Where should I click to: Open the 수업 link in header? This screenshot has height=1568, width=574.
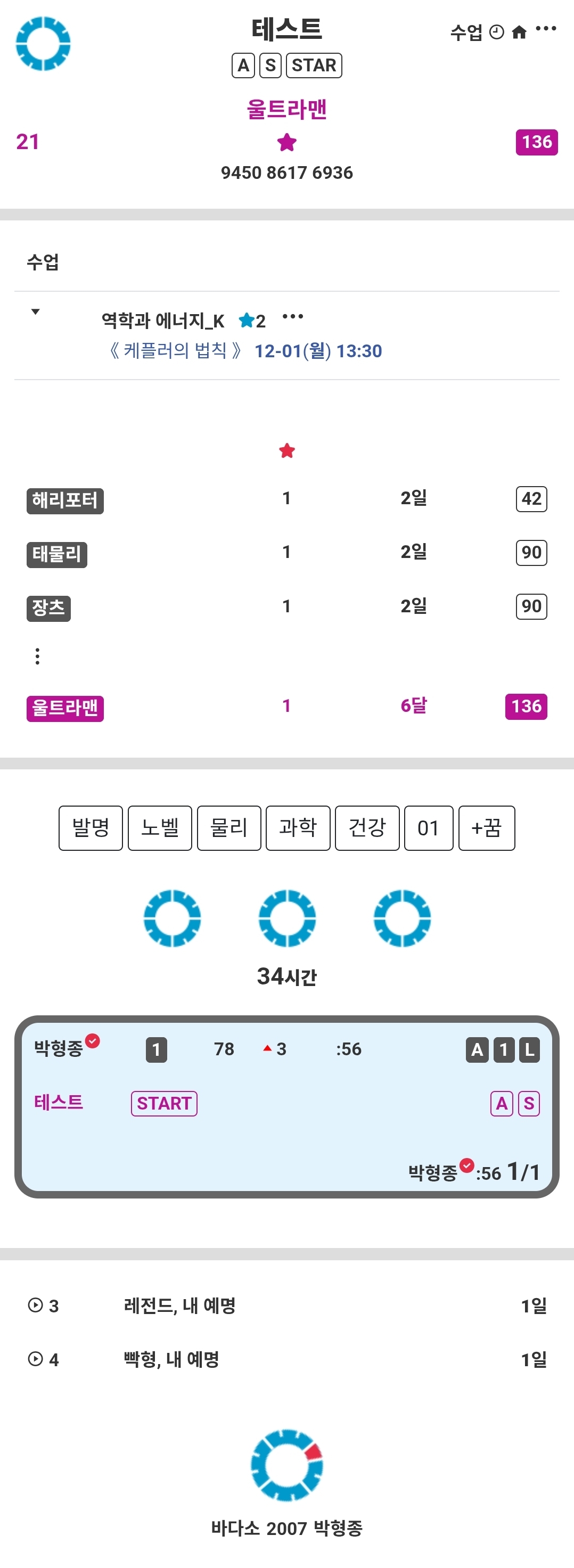click(466, 32)
